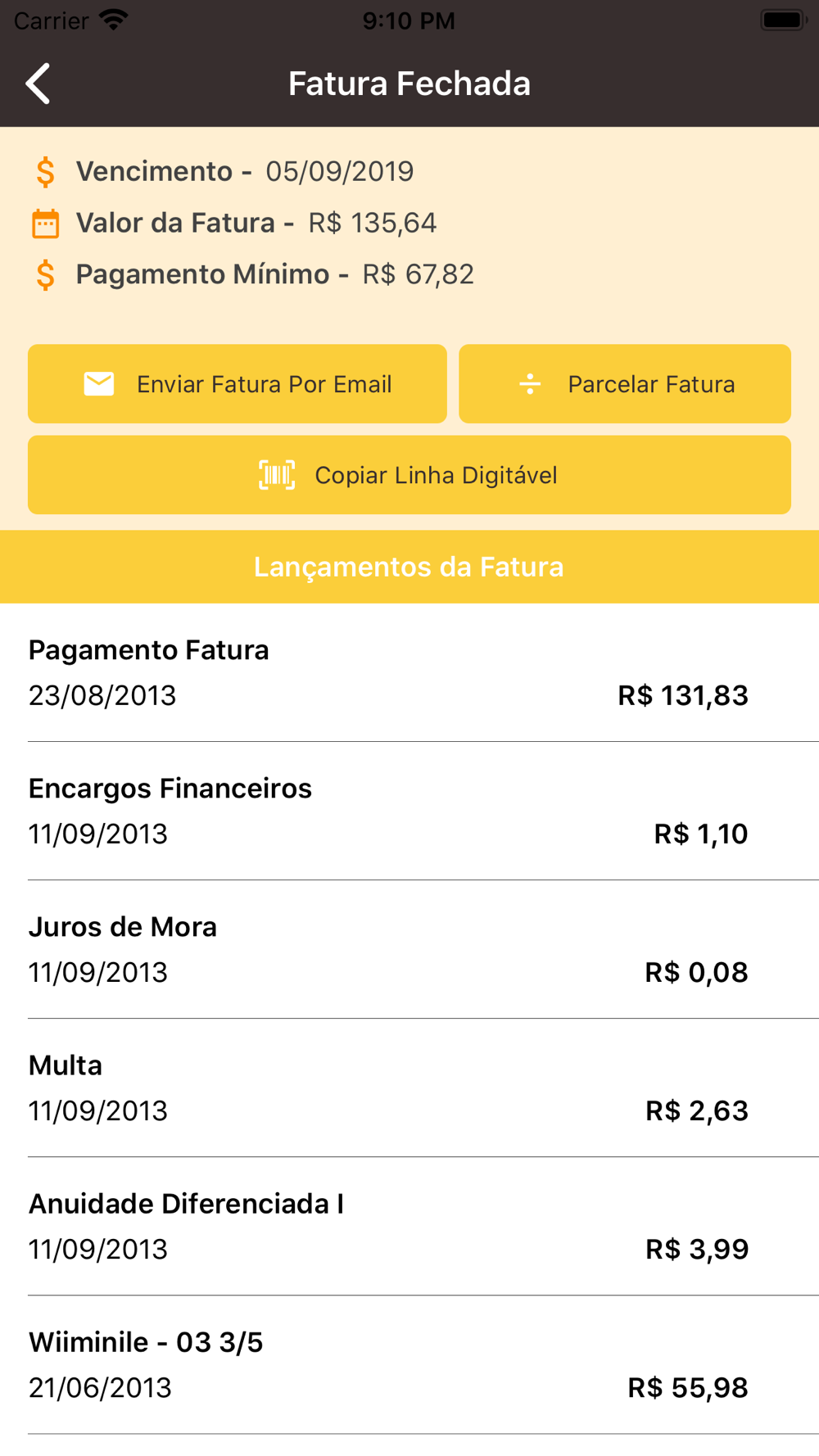This screenshot has width=819, height=1456.
Task: Tap Enviar Fatura Por Email
Action: pos(238,384)
